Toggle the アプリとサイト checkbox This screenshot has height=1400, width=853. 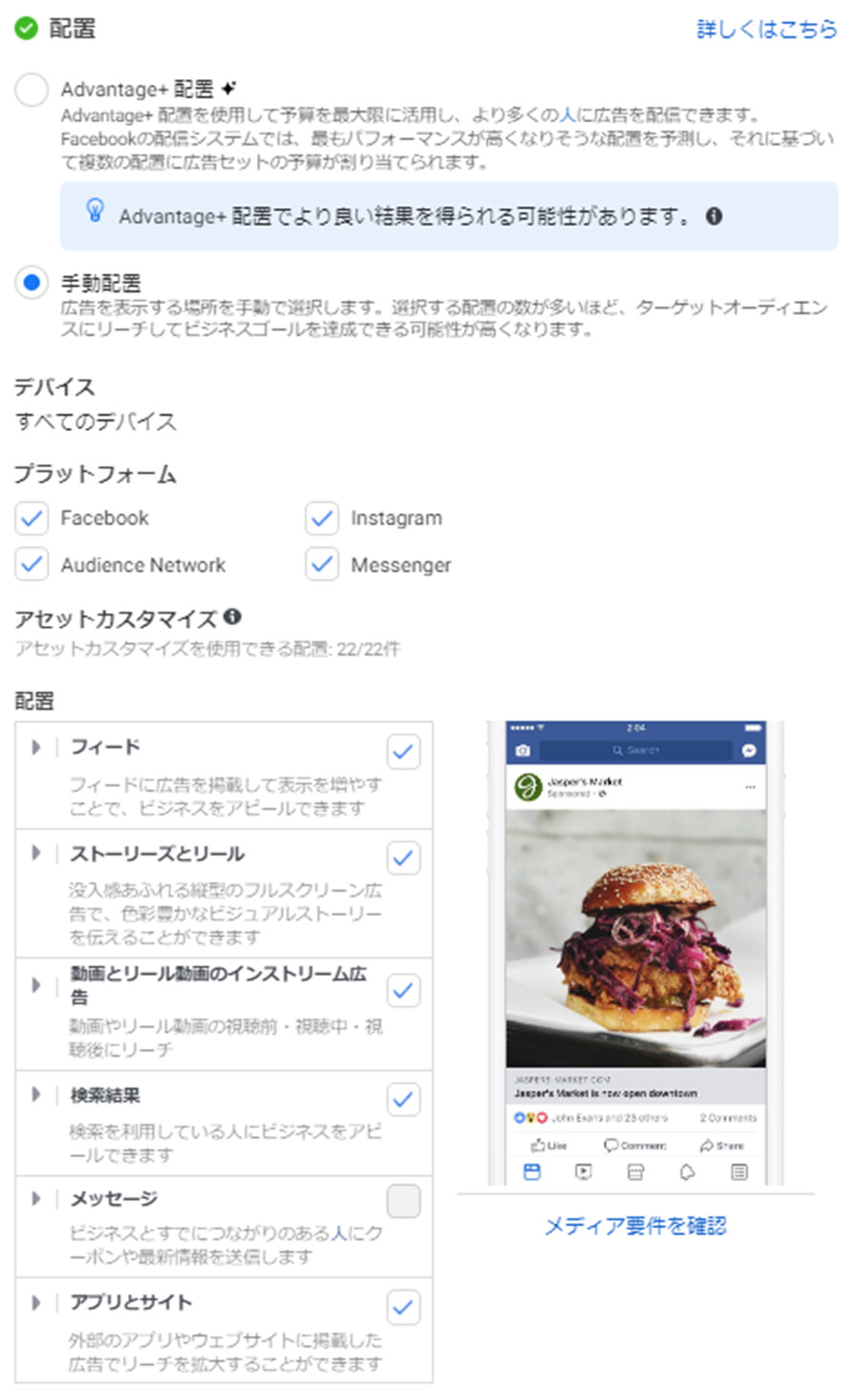(x=403, y=1306)
